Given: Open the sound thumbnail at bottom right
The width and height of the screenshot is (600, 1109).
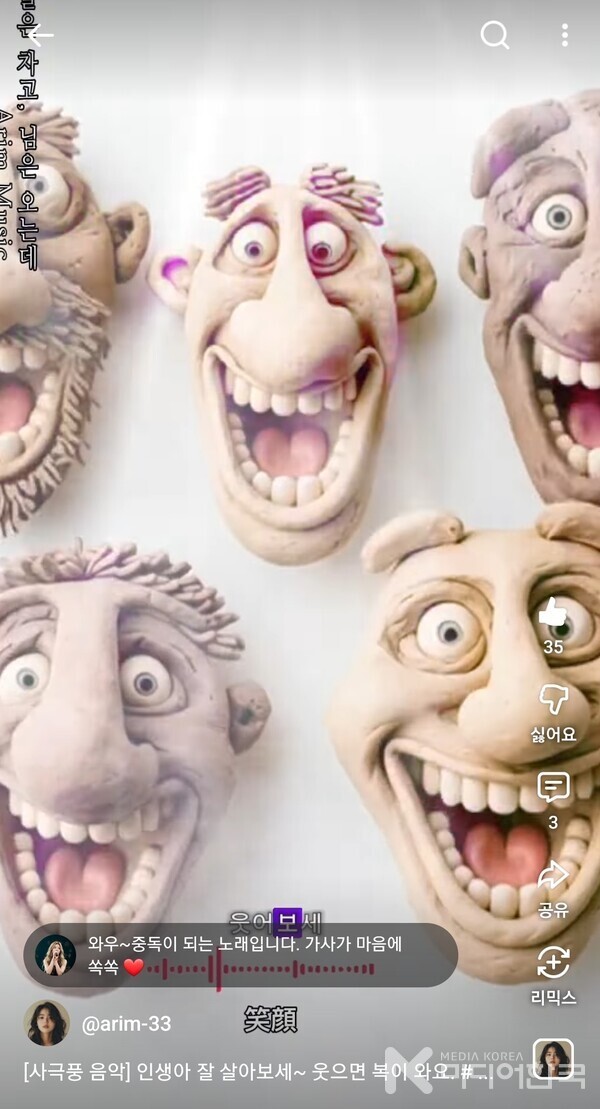Looking at the screenshot, I should pyautogui.click(x=553, y=1059).
